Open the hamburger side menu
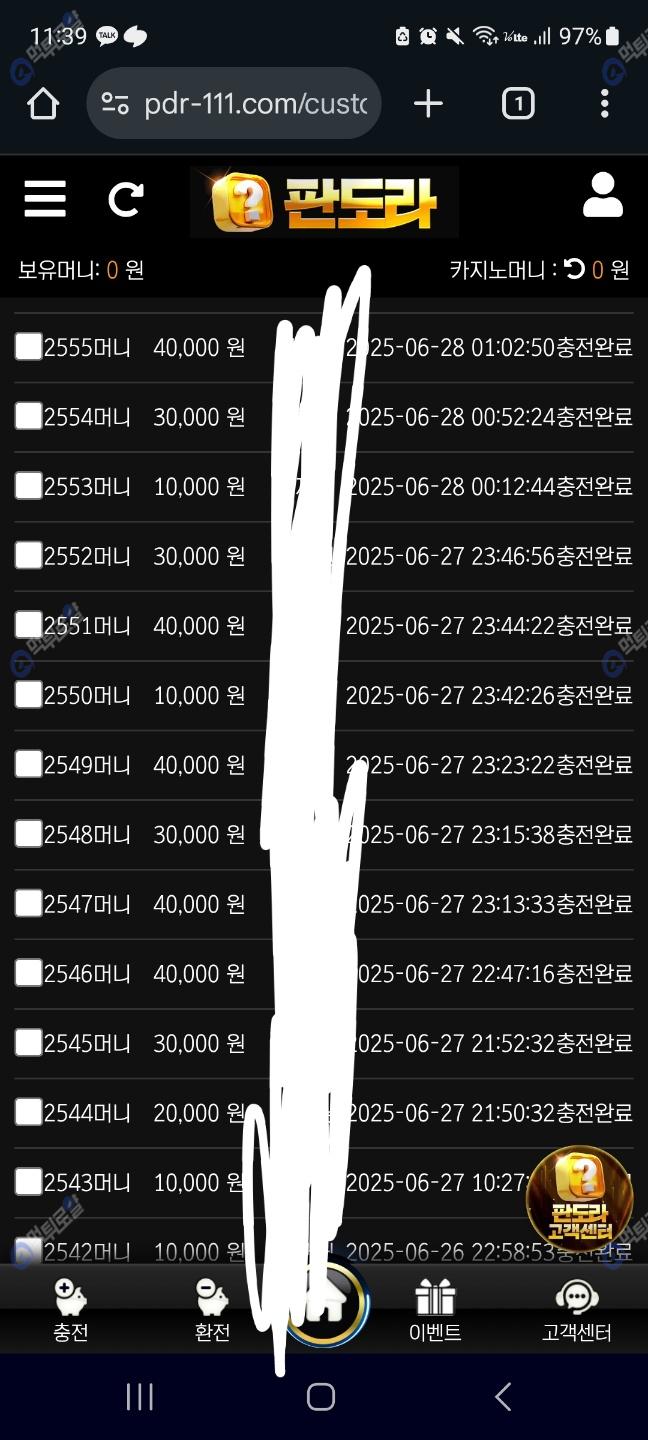Image resolution: width=648 pixels, height=1440 pixels. coord(45,199)
